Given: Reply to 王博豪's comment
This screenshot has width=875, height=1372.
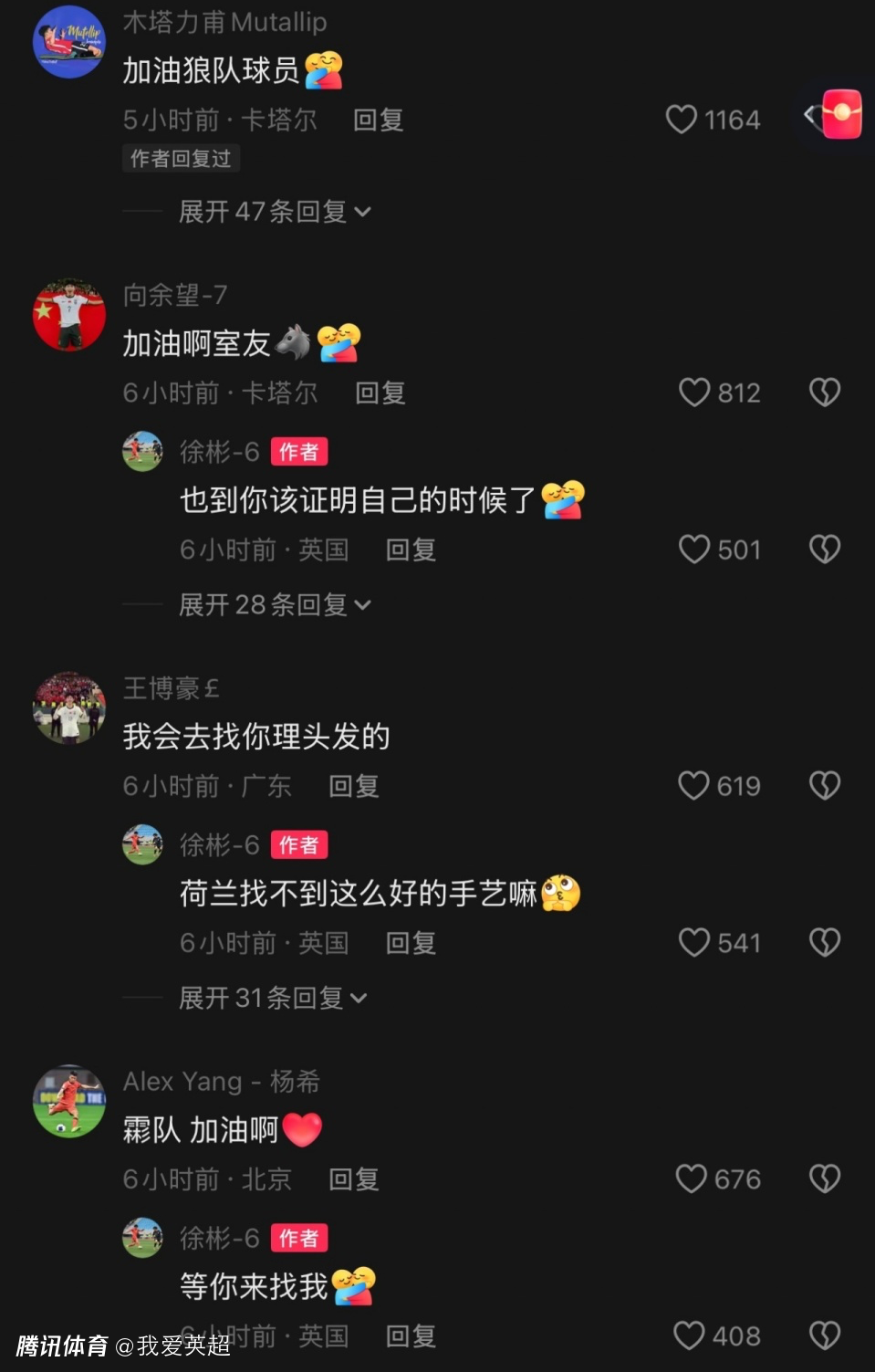Looking at the screenshot, I should click(353, 786).
